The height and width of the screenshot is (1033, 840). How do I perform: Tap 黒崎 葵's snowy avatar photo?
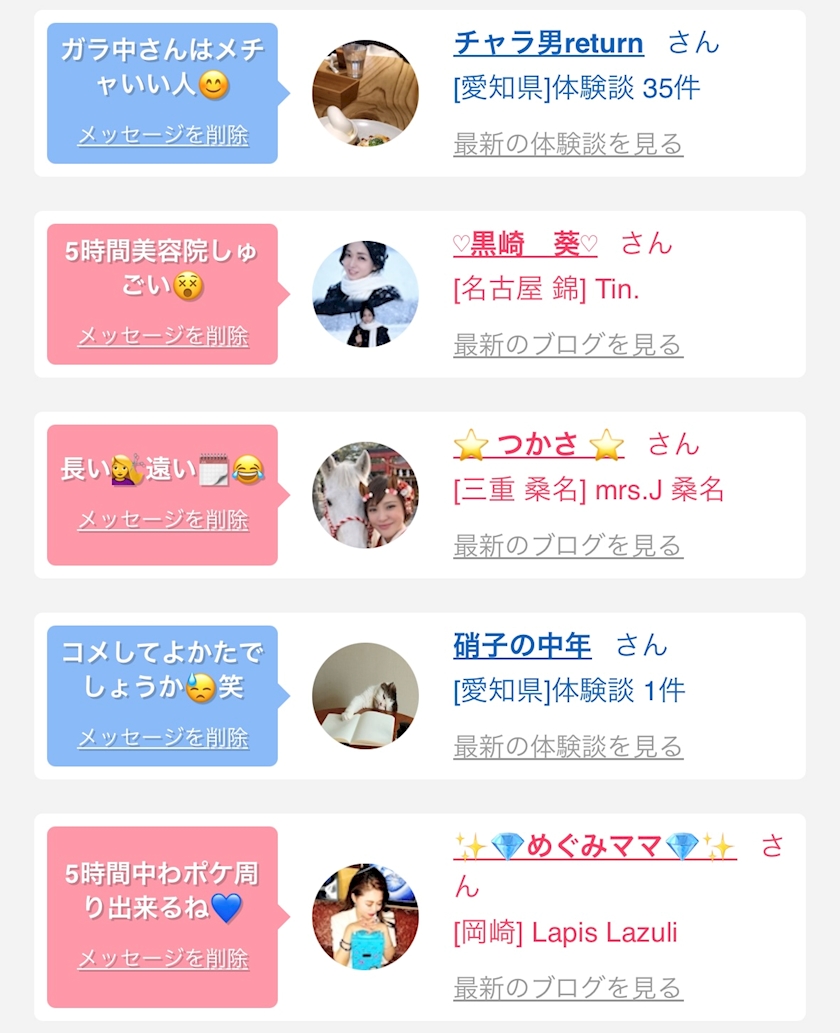[365, 294]
